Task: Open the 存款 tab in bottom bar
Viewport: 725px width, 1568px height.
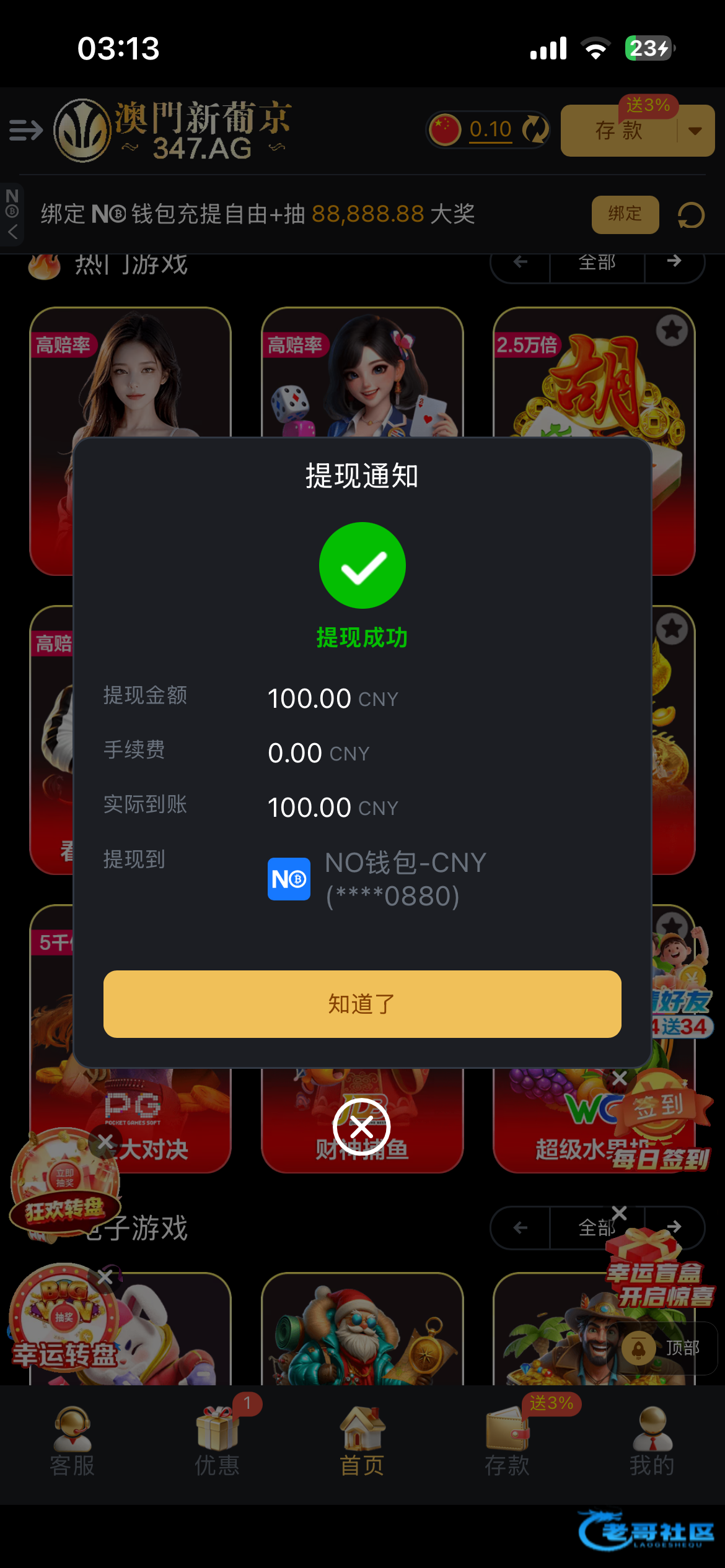Action: click(x=507, y=1442)
